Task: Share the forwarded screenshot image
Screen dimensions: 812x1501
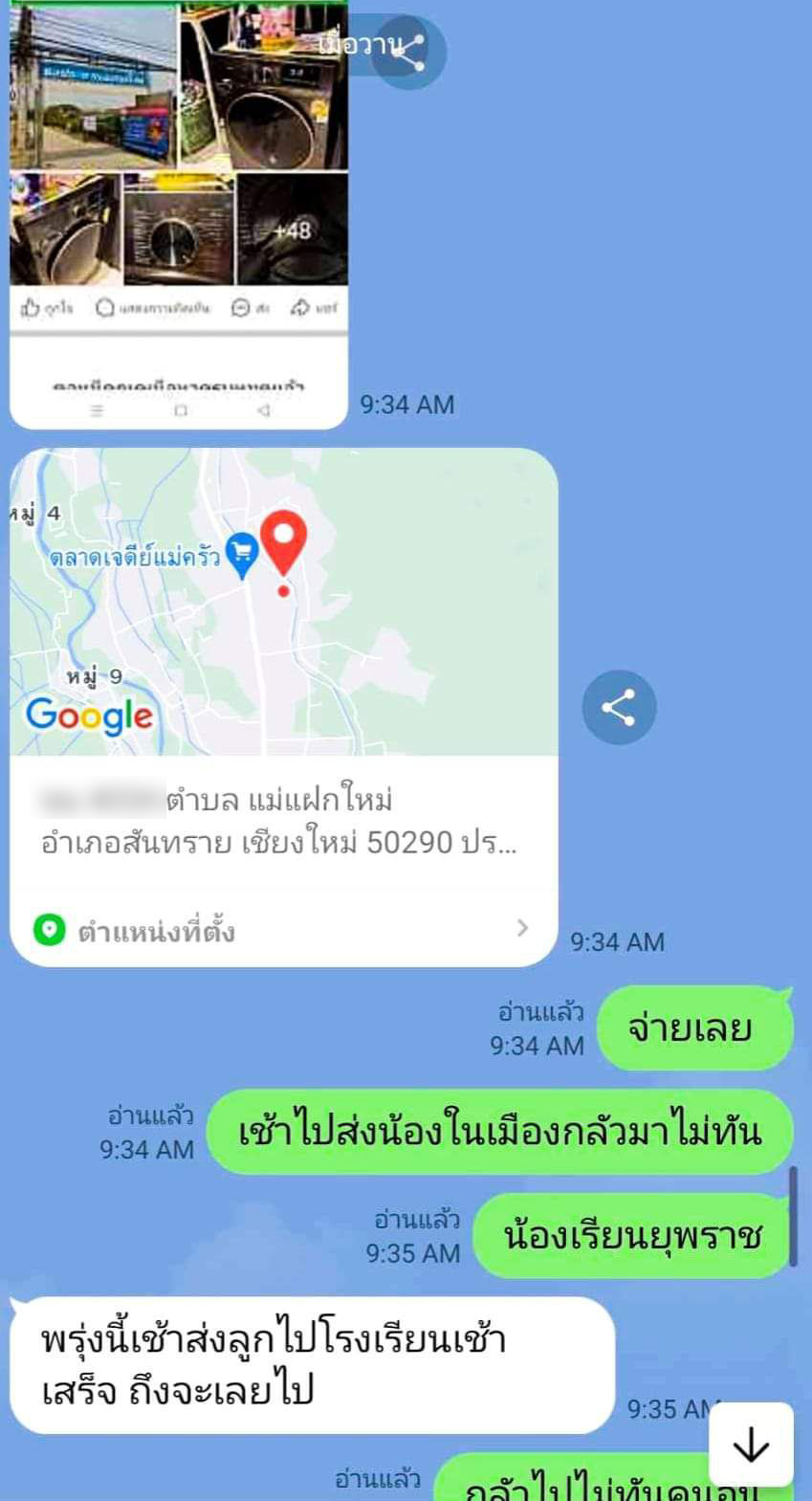Action: [408, 52]
